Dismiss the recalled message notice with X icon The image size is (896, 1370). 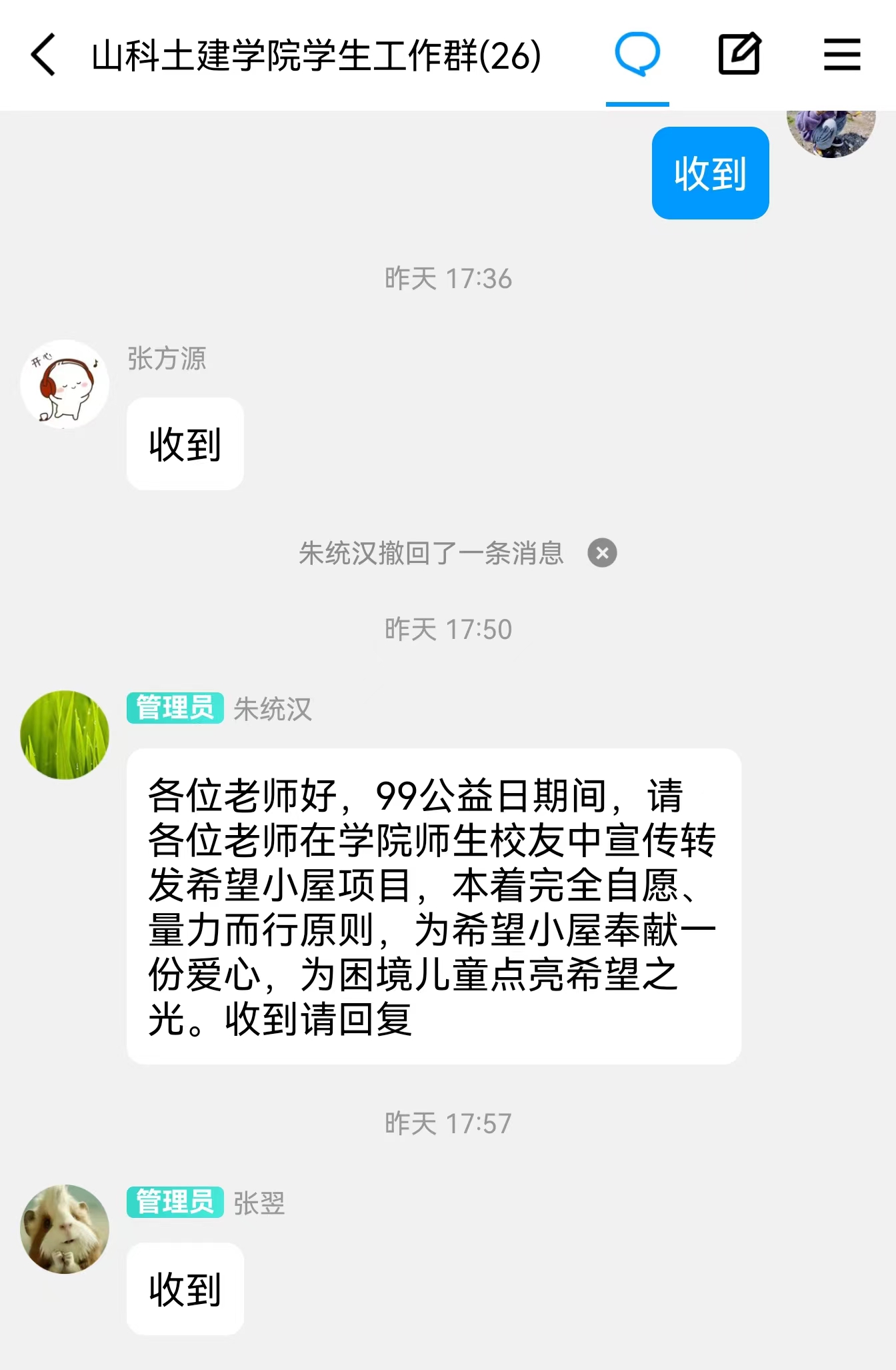(x=602, y=553)
